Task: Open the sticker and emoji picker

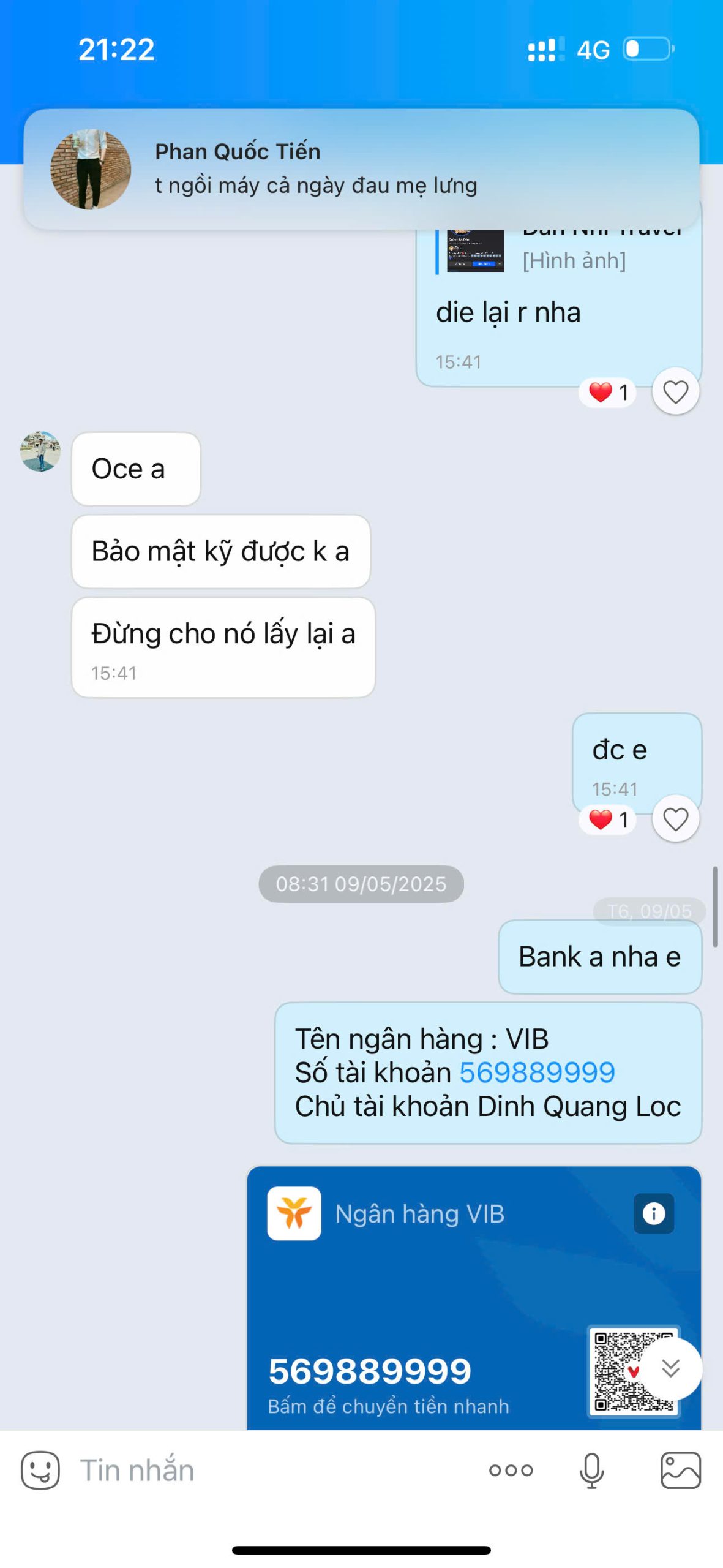Action: tap(40, 1470)
